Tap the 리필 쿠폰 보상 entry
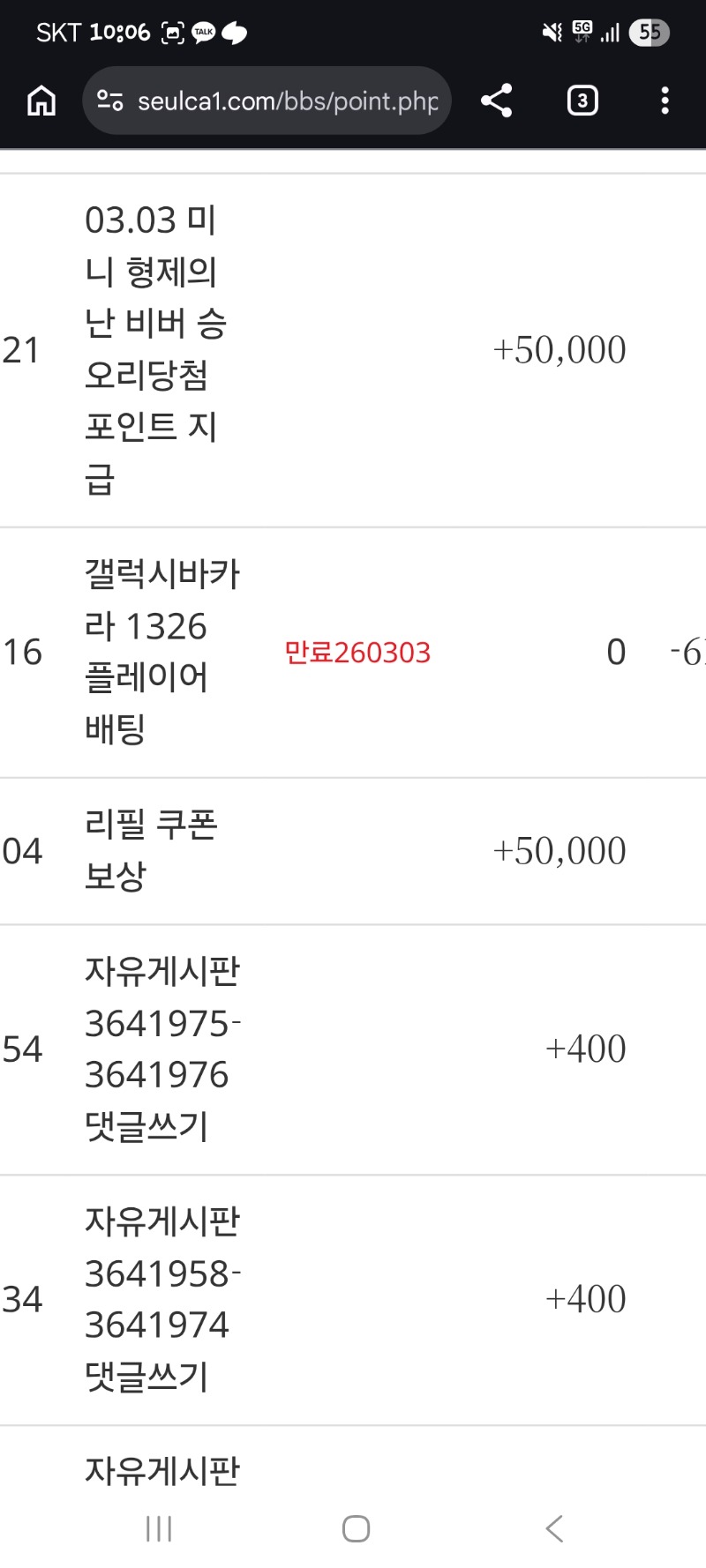The height and width of the screenshot is (1568, 706). pyautogui.click(x=152, y=850)
